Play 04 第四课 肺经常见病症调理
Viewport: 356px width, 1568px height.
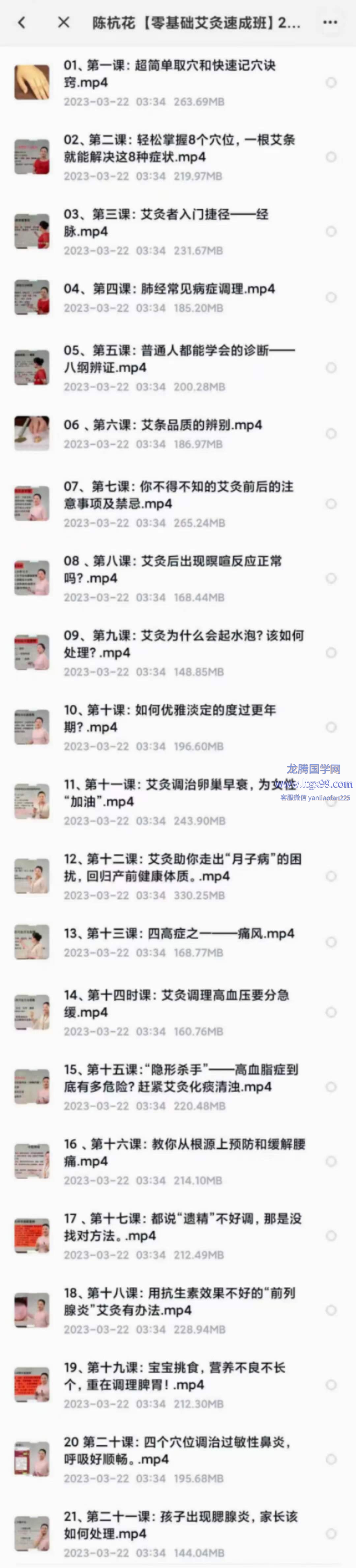(x=169, y=289)
